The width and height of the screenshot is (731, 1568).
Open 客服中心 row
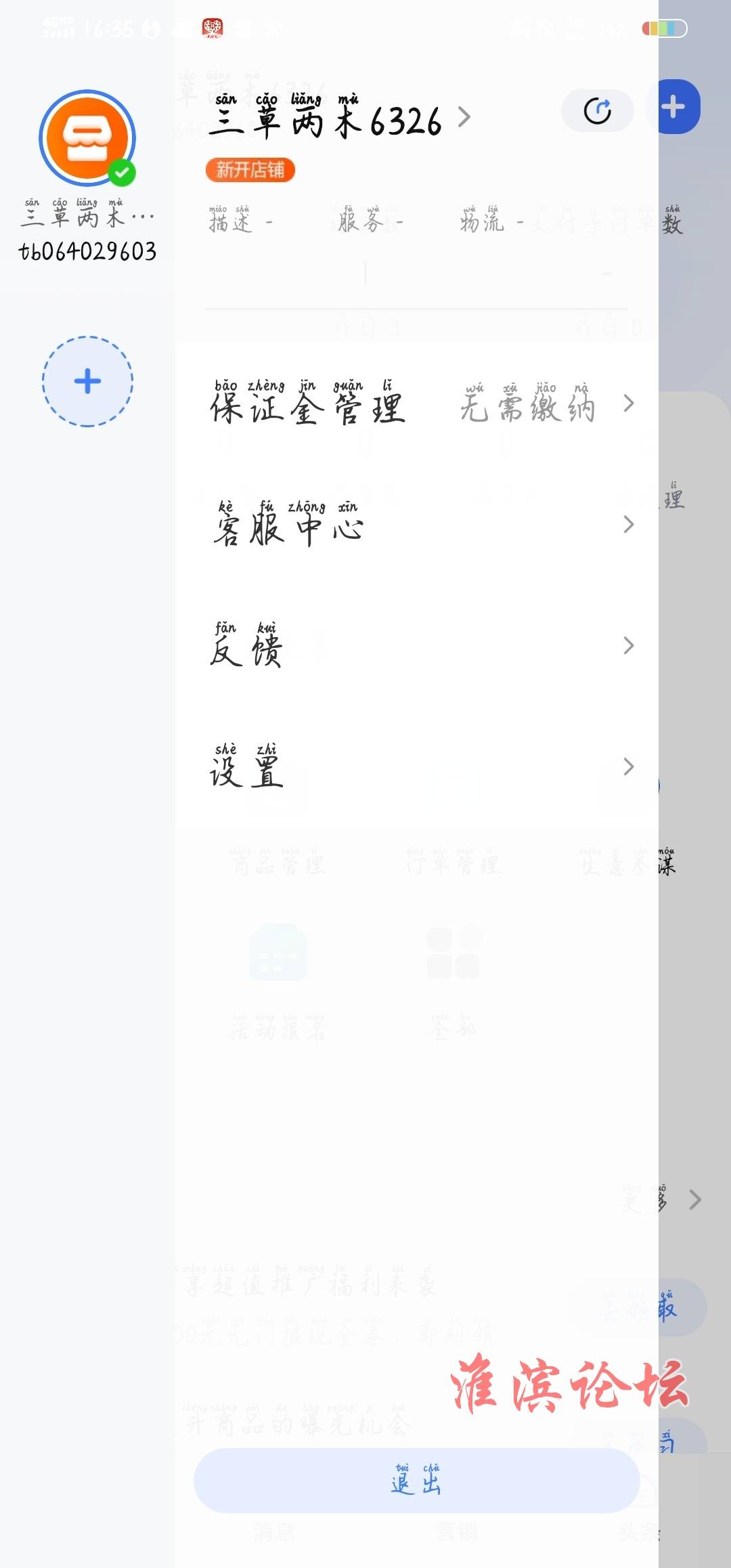(x=417, y=524)
